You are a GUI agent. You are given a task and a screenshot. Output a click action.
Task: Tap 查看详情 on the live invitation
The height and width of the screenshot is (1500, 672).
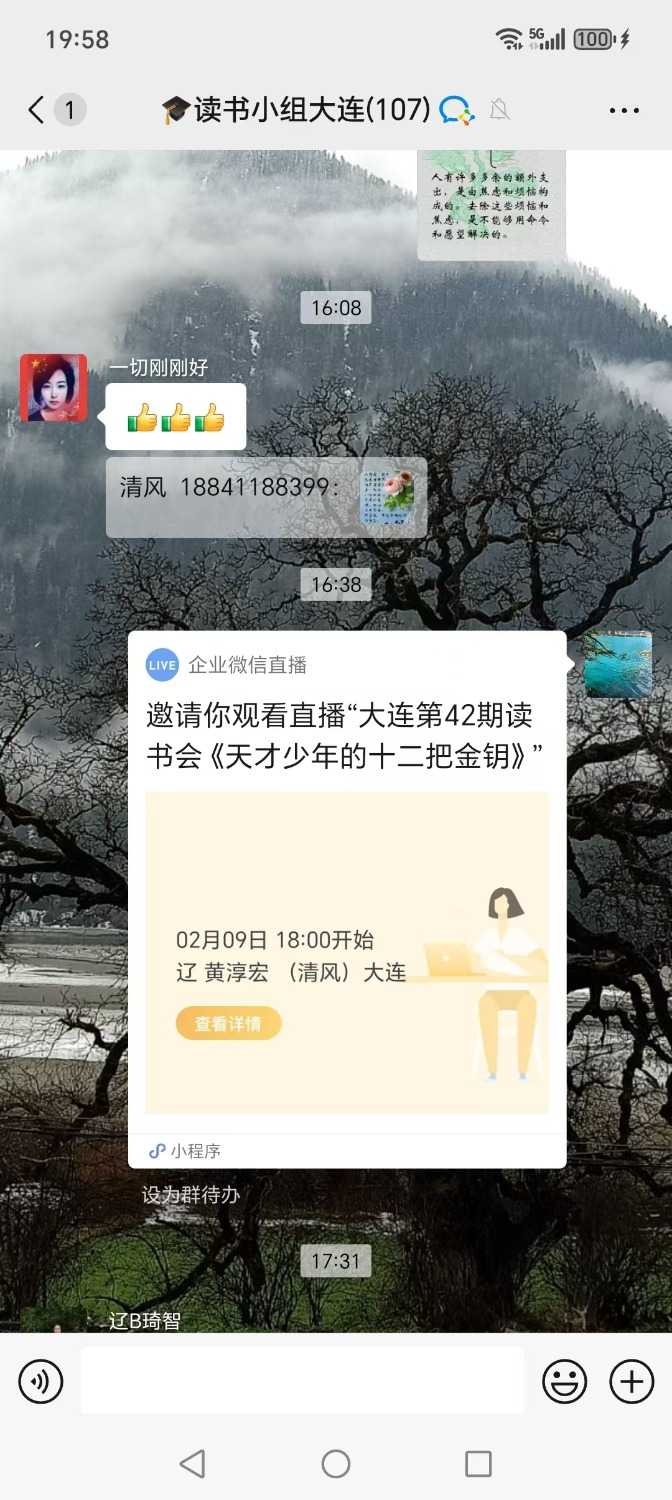click(x=228, y=1023)
